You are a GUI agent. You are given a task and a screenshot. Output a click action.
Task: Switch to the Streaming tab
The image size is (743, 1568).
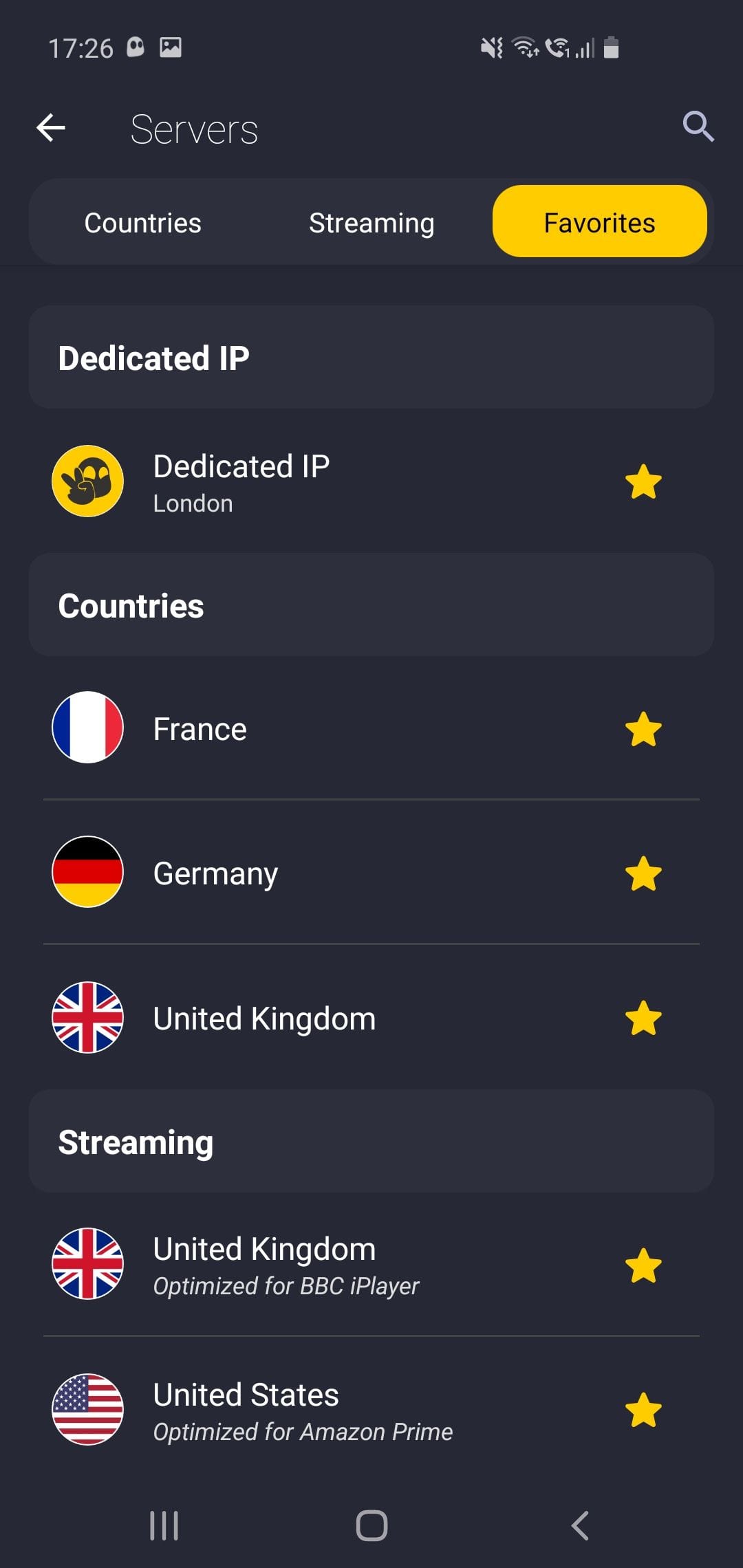(371, 223)
